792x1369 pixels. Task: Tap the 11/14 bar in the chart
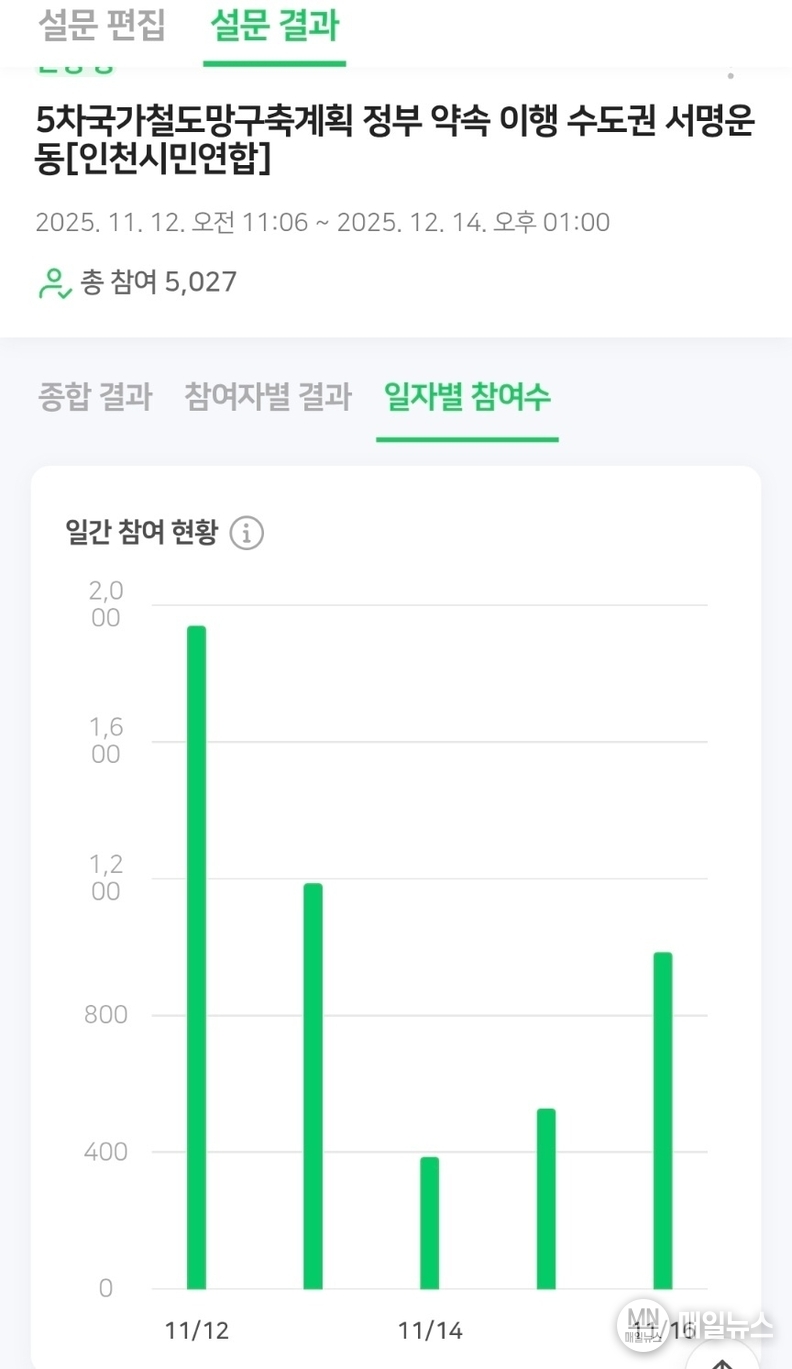[430, 1222]
